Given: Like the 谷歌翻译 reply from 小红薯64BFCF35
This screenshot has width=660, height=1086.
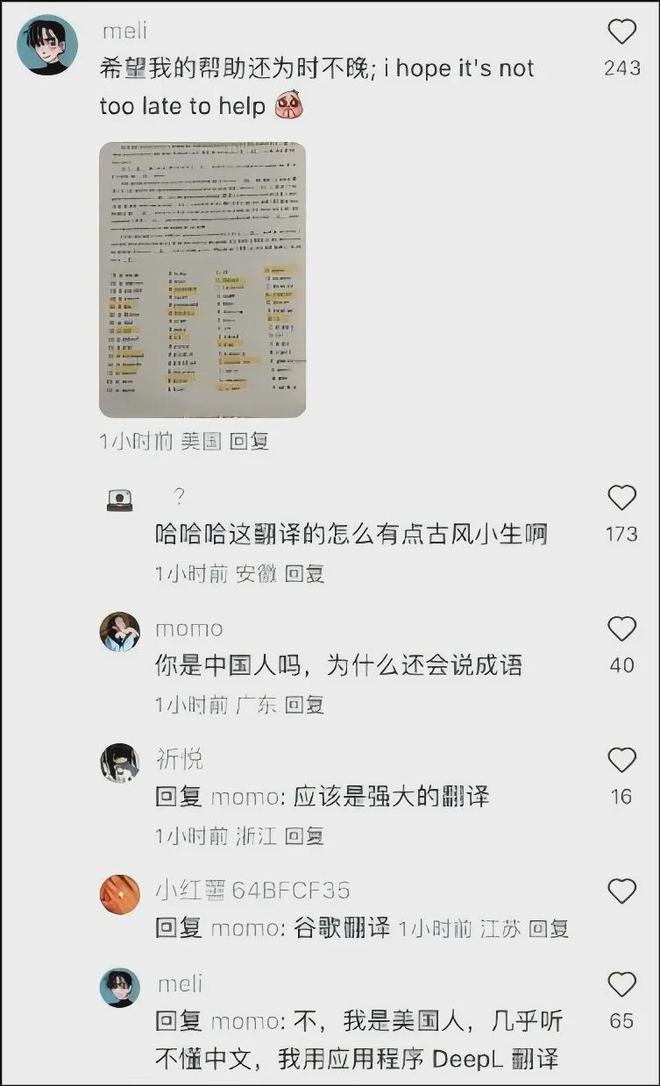Looking at the screenshot, I should tap(622, 891).
